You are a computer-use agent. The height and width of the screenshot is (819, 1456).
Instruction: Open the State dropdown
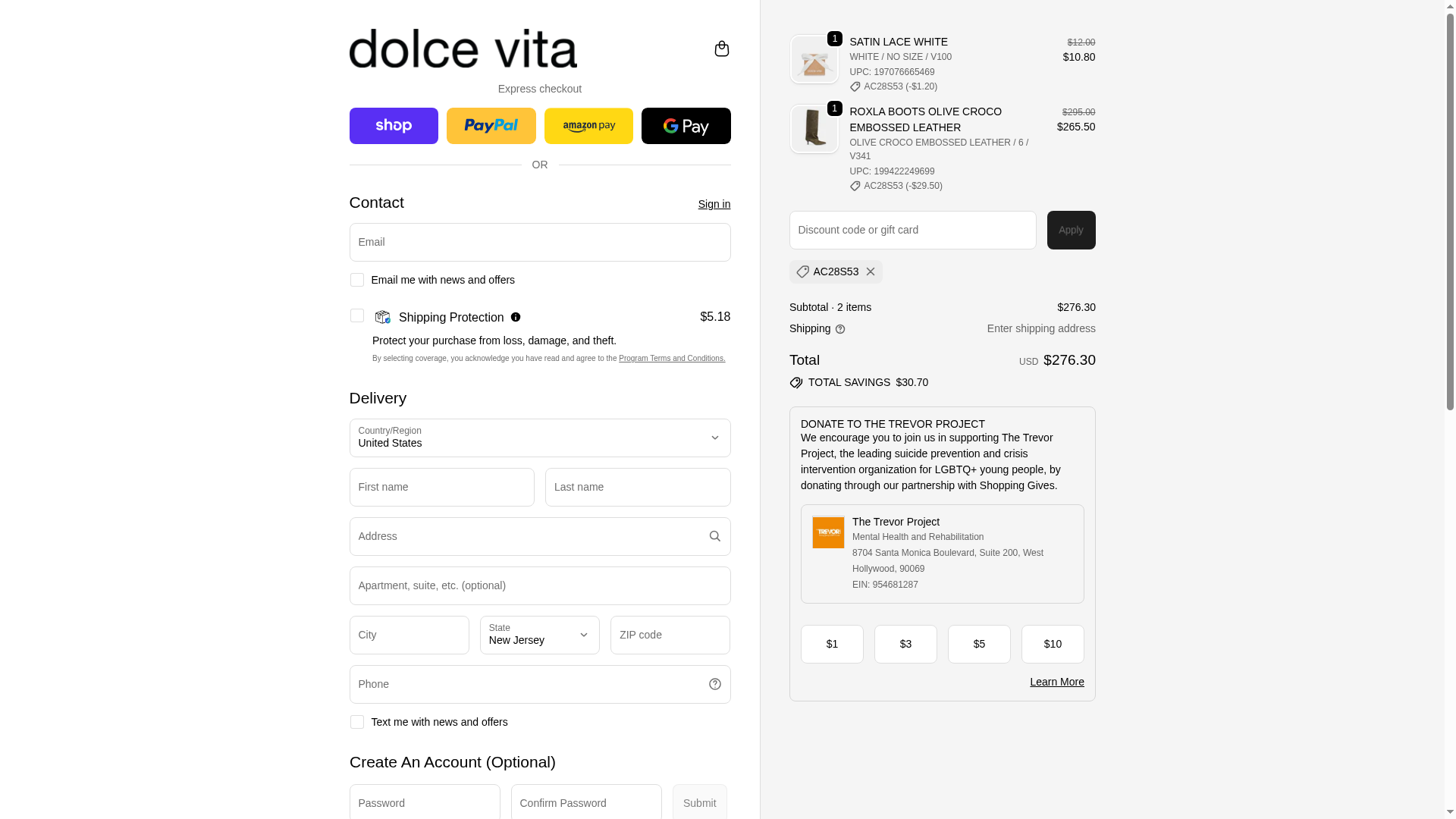click(x=539, y=635)
